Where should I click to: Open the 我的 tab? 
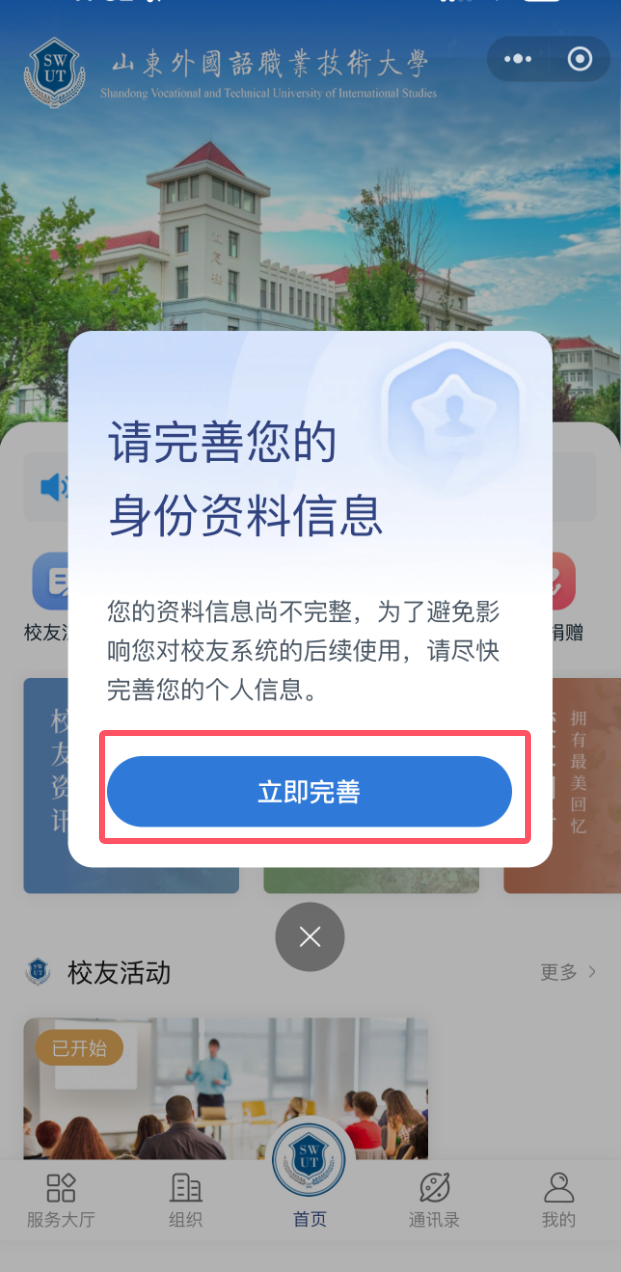558,1200
